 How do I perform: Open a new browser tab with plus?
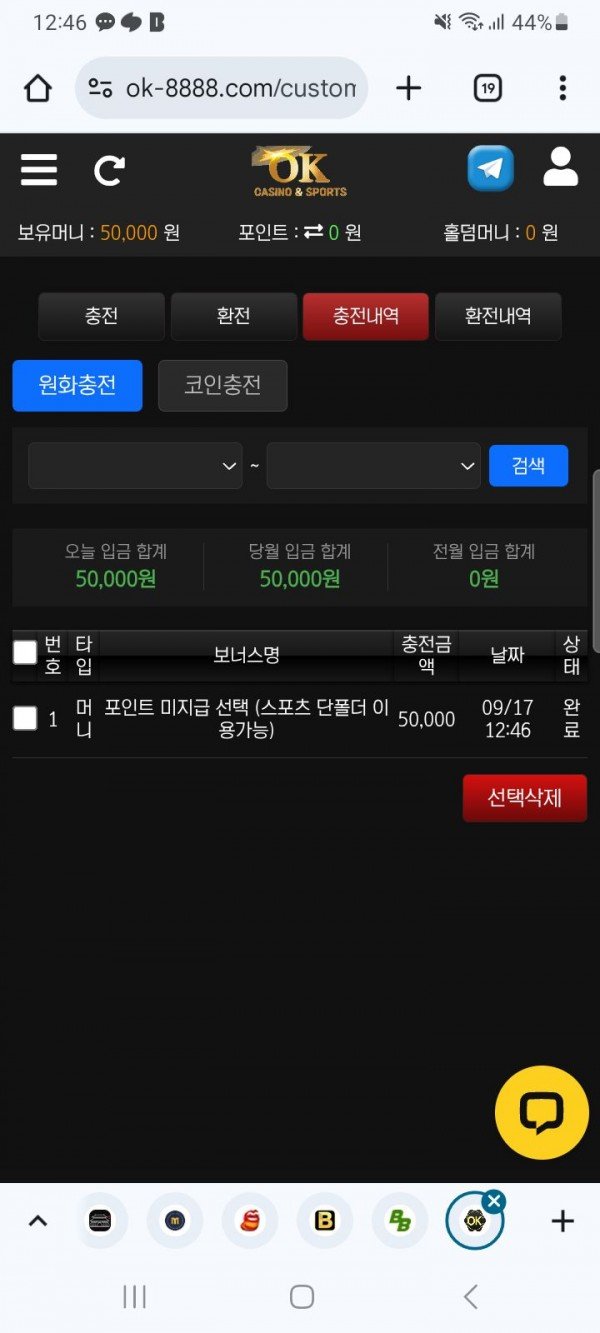click(x=408, y=88)
